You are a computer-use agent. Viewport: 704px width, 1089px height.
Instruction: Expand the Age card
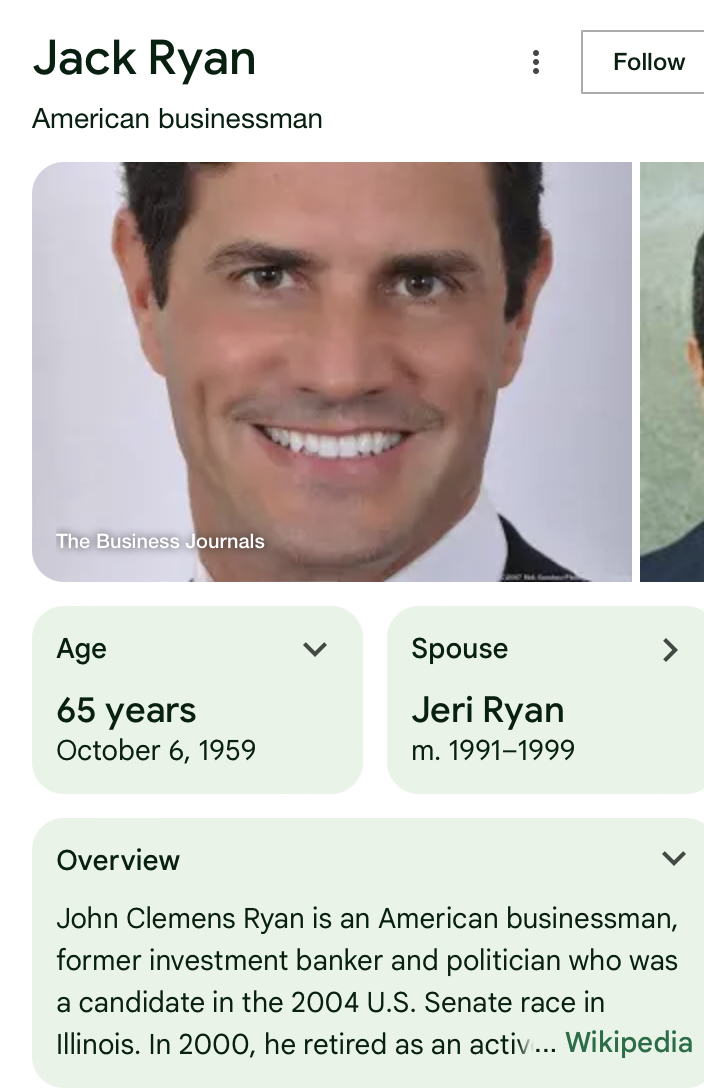(315, 650)
